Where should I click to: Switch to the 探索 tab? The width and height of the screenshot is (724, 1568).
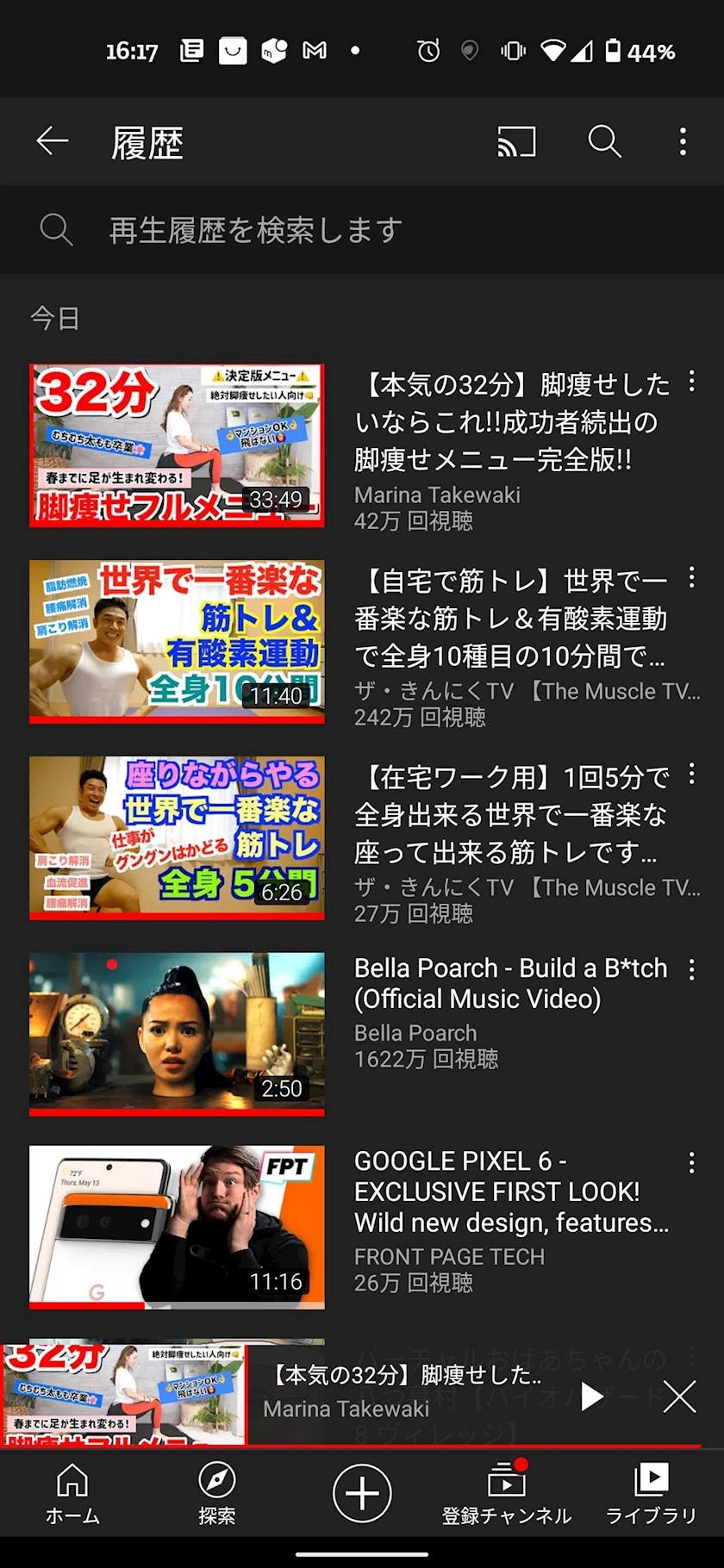216,1494
